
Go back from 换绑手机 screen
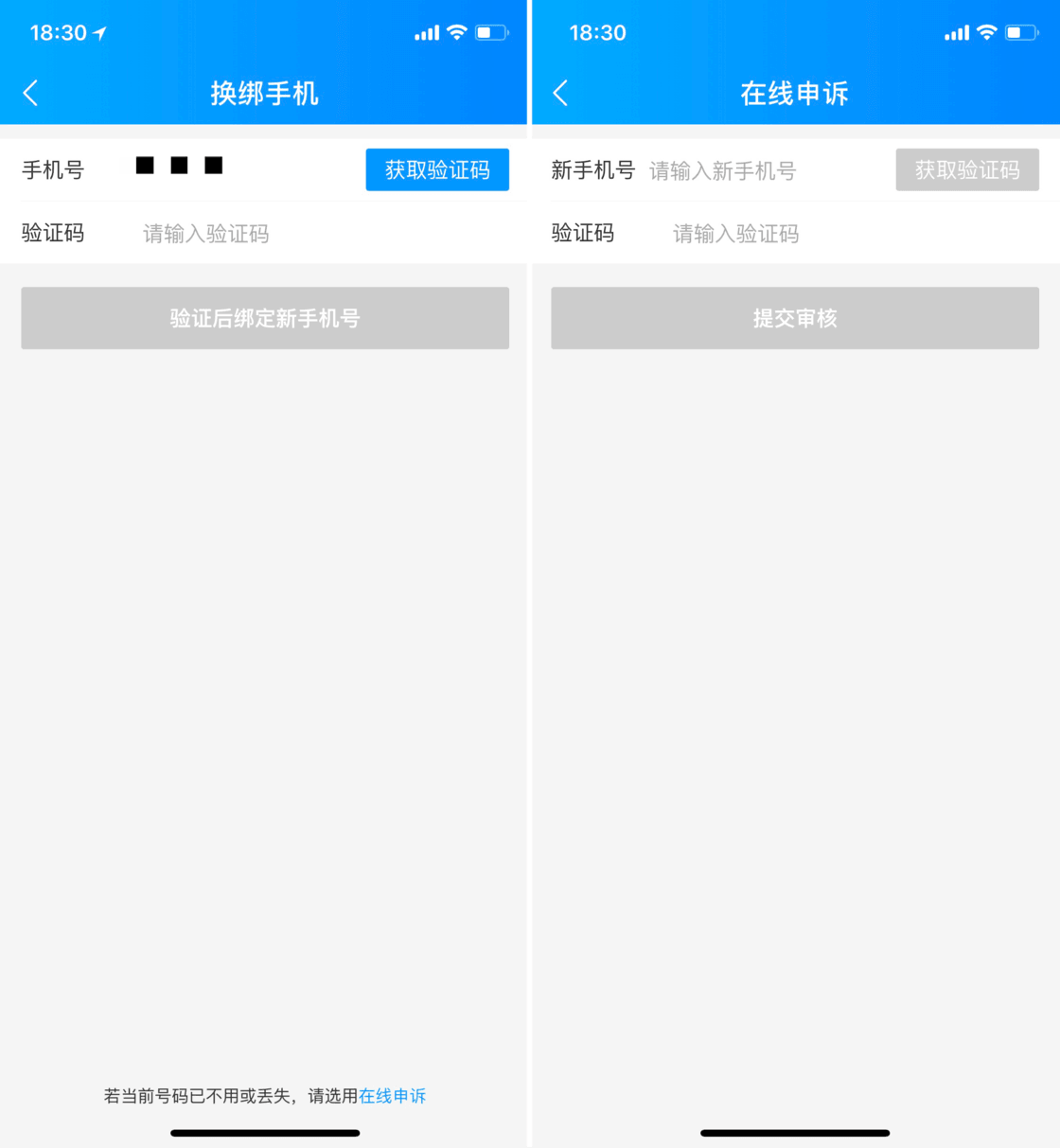(x=30, y=93)
